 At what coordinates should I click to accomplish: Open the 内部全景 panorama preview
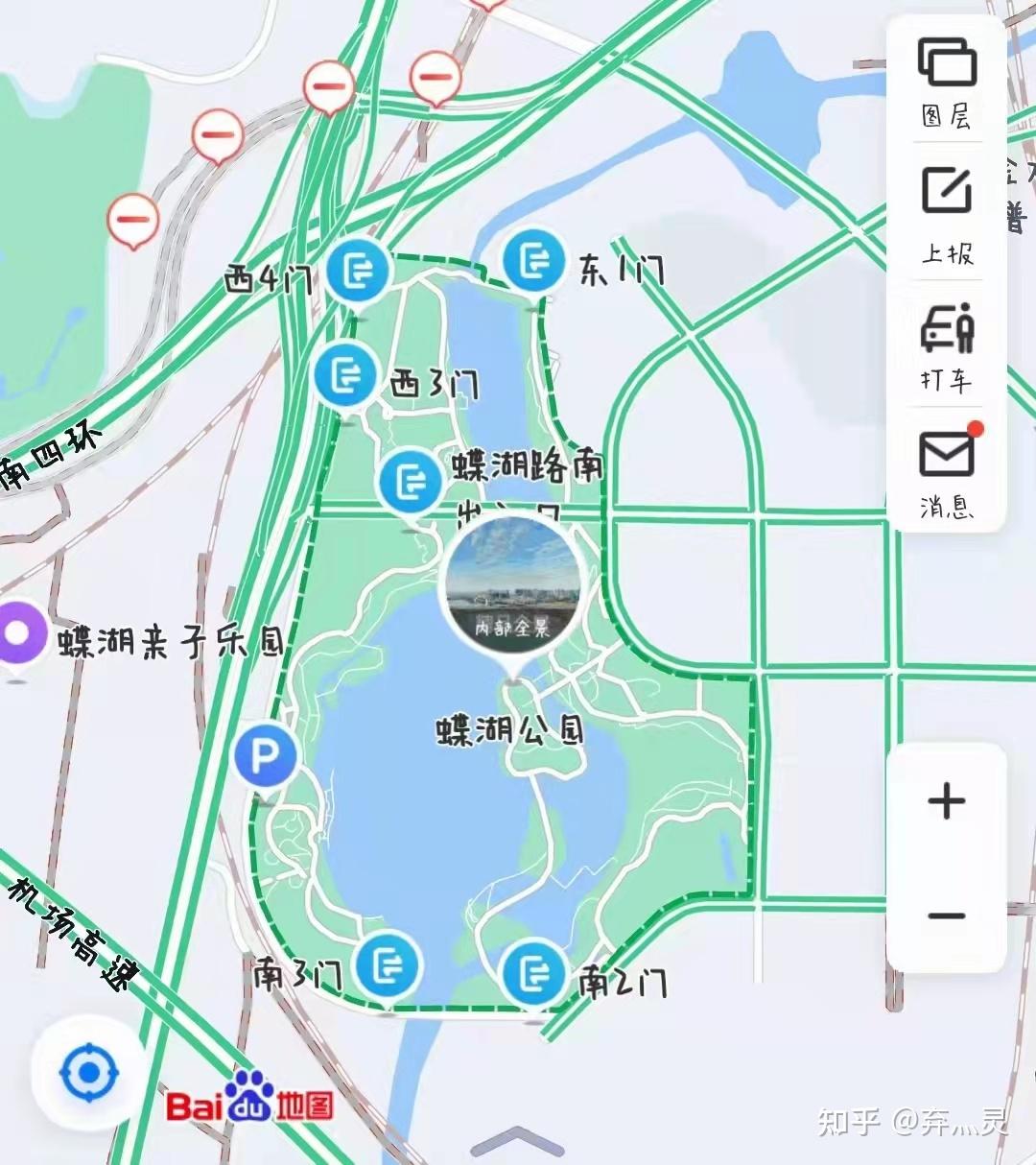(x=512, y=590)
